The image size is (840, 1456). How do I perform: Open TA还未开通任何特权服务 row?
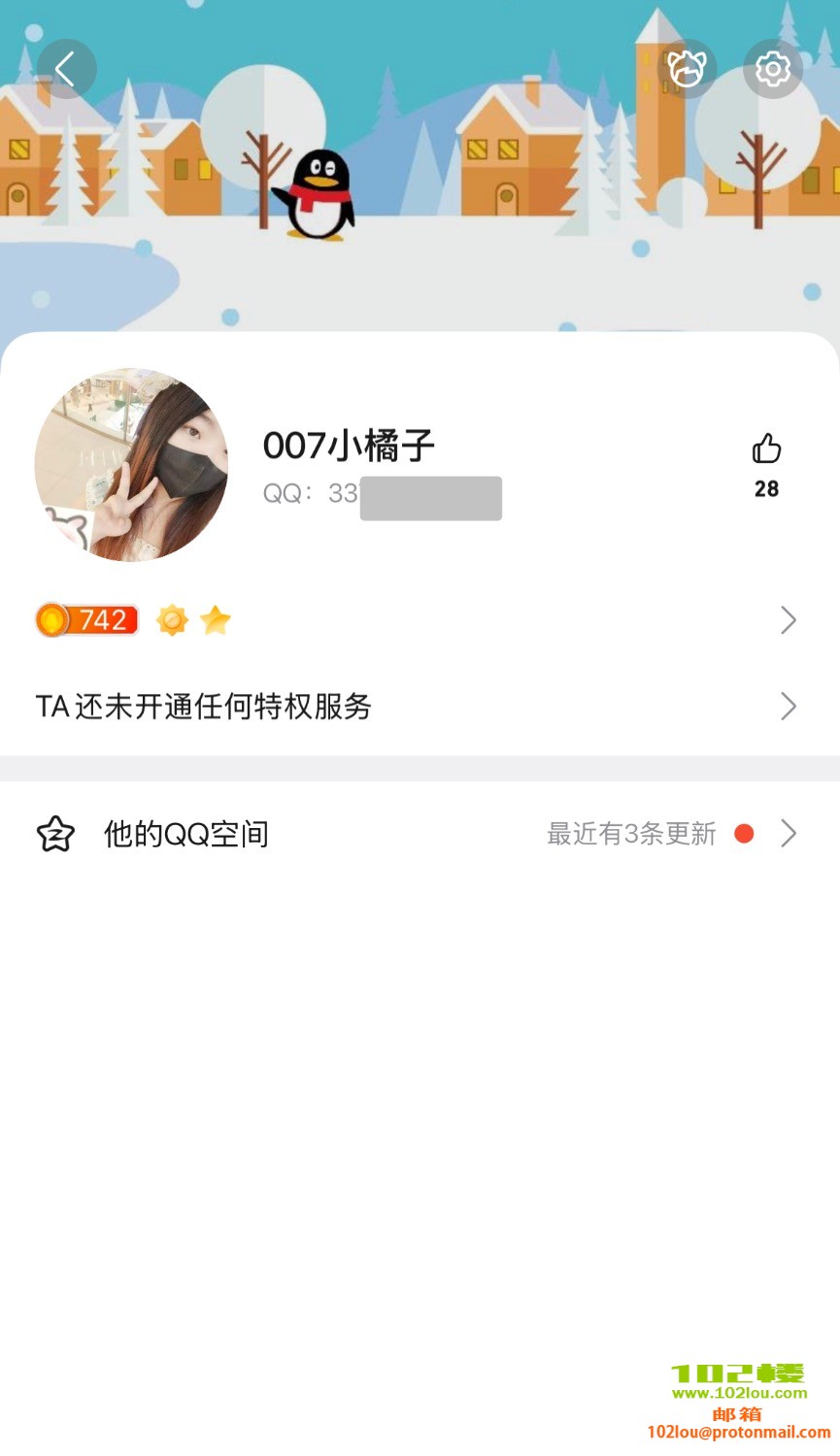click(x=418, y=707)
